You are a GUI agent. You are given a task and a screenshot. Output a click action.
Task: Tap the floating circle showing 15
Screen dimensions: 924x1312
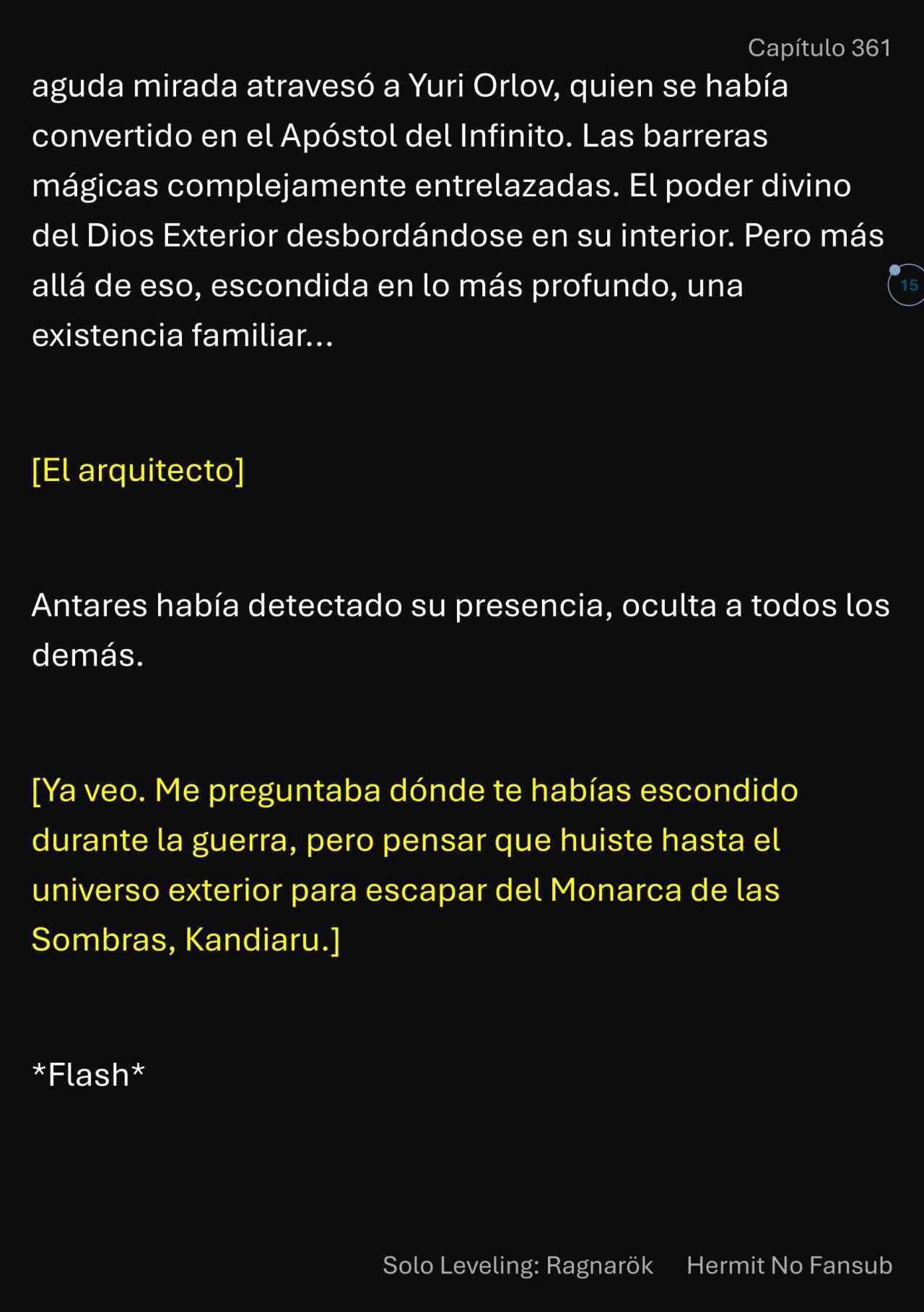[907, 285]
